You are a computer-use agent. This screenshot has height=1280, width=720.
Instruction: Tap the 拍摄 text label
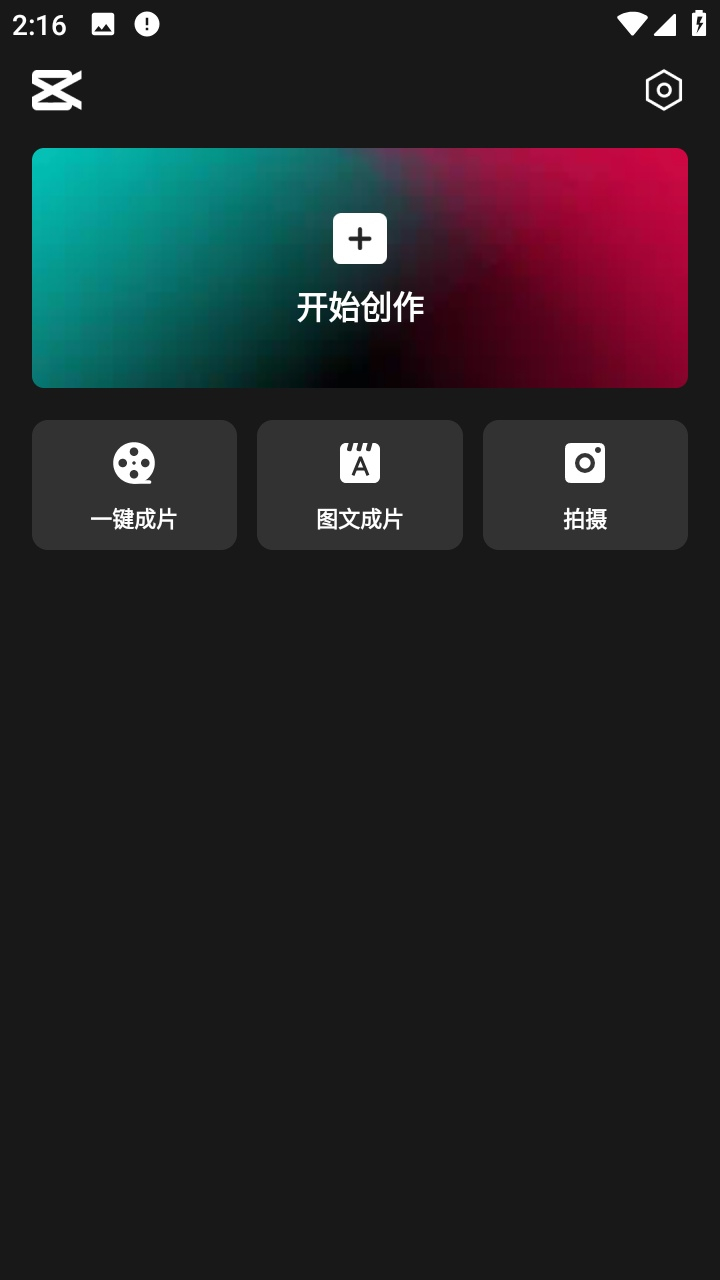pyautogui.click(x=585, y=519)
